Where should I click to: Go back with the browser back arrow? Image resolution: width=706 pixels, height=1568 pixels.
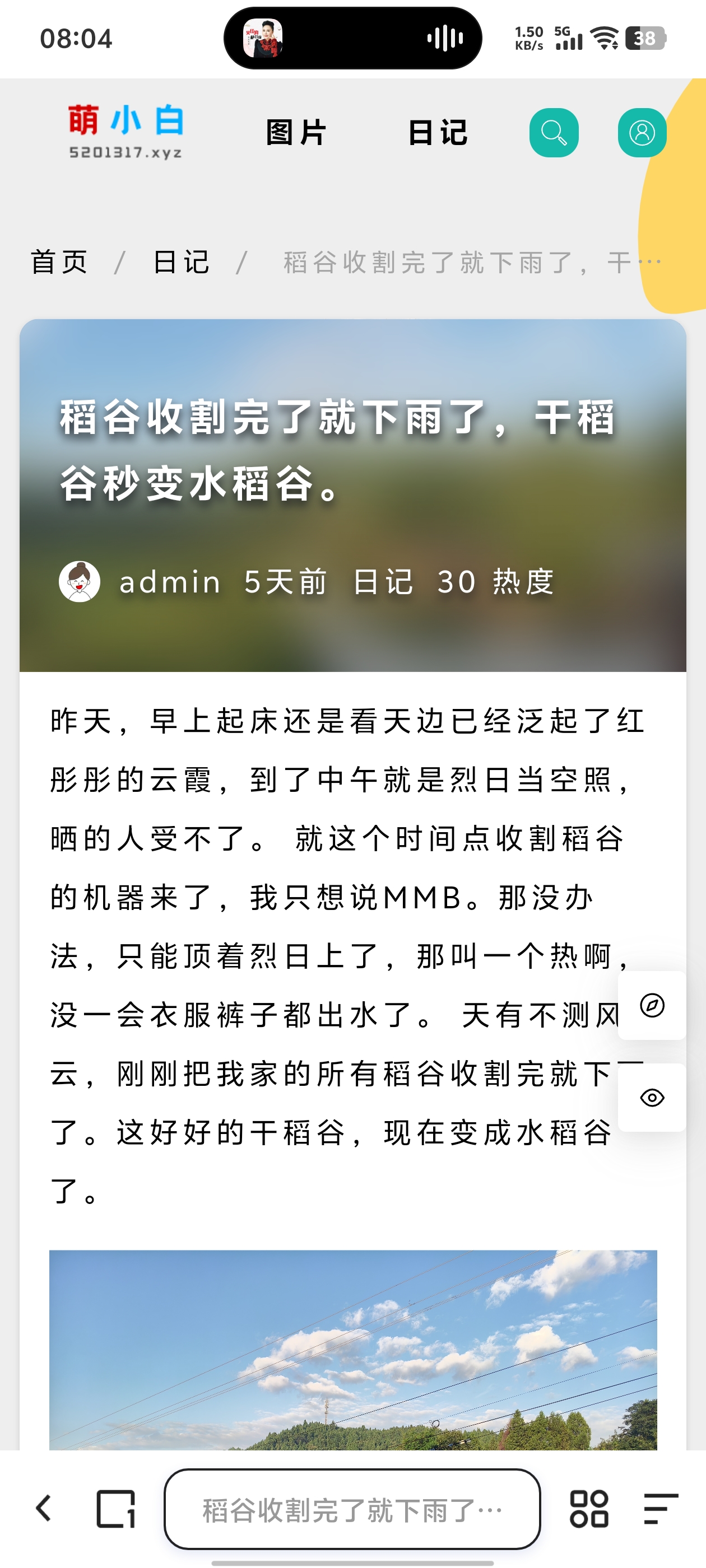[x=43, y=1508]
